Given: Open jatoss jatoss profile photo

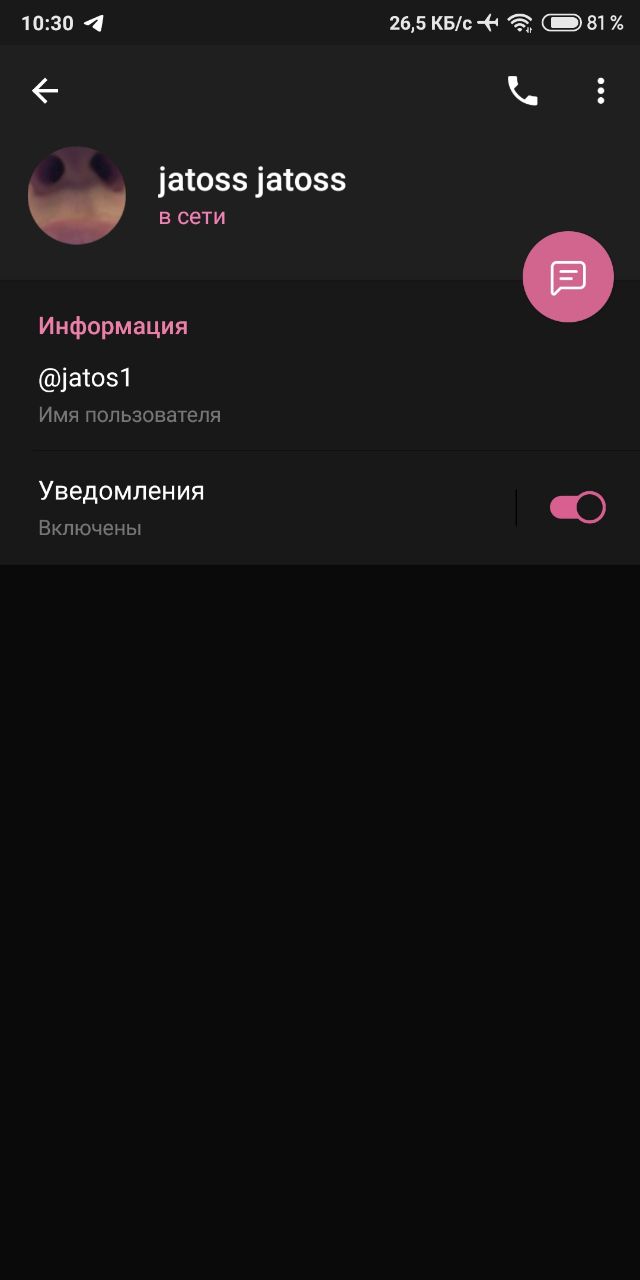Looking at the screenshot, I should (x=77, y=196).
